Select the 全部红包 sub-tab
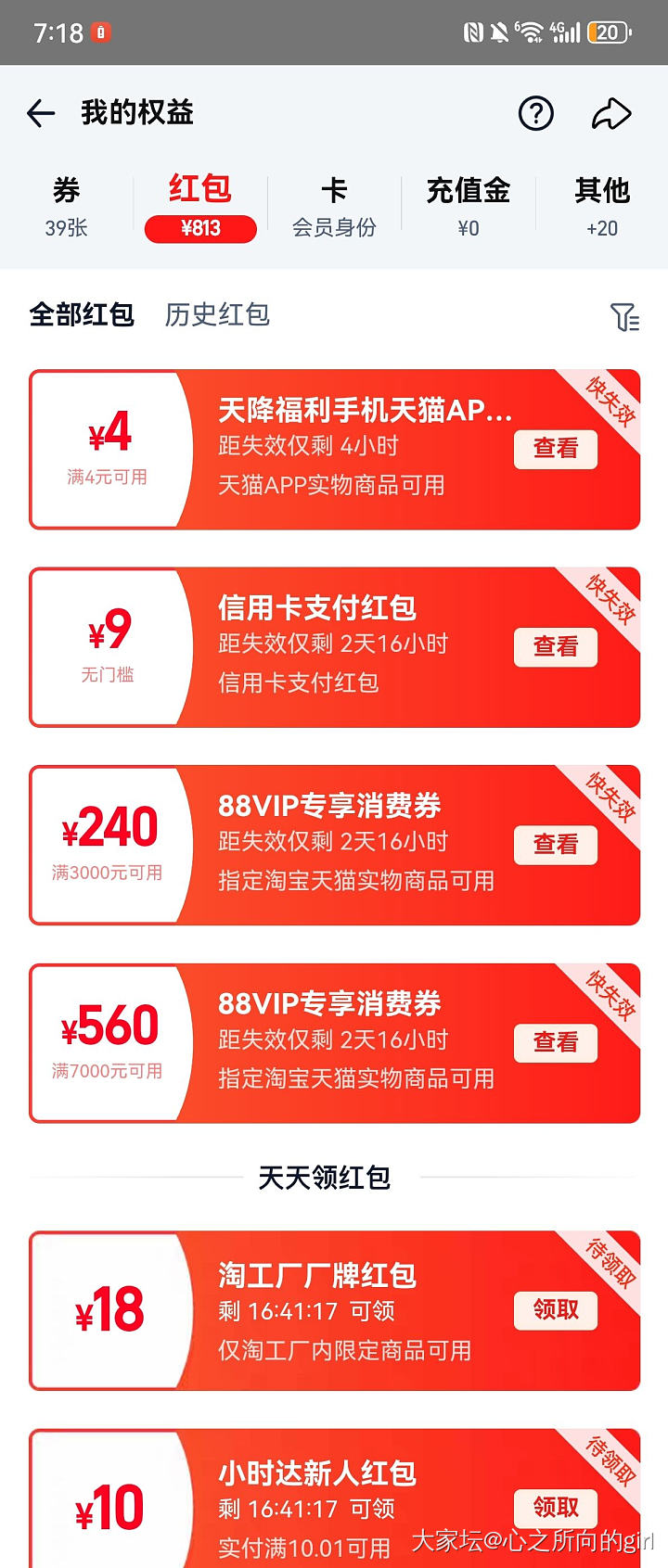 pyautogui.click(x=82, y=315)
